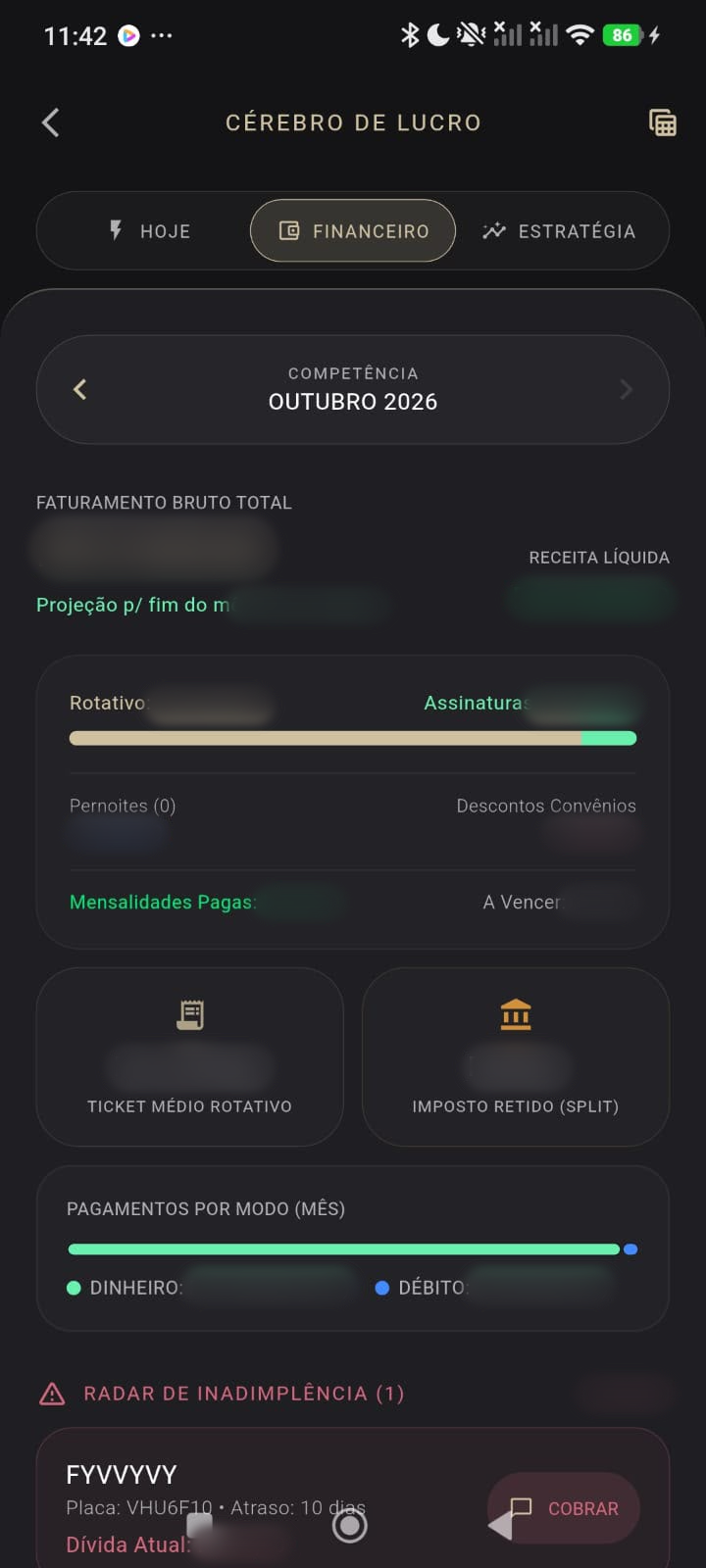This screenshot has height=1568, width=706.
Task: Go back using the top-left arrow
Action: (51, 122)
